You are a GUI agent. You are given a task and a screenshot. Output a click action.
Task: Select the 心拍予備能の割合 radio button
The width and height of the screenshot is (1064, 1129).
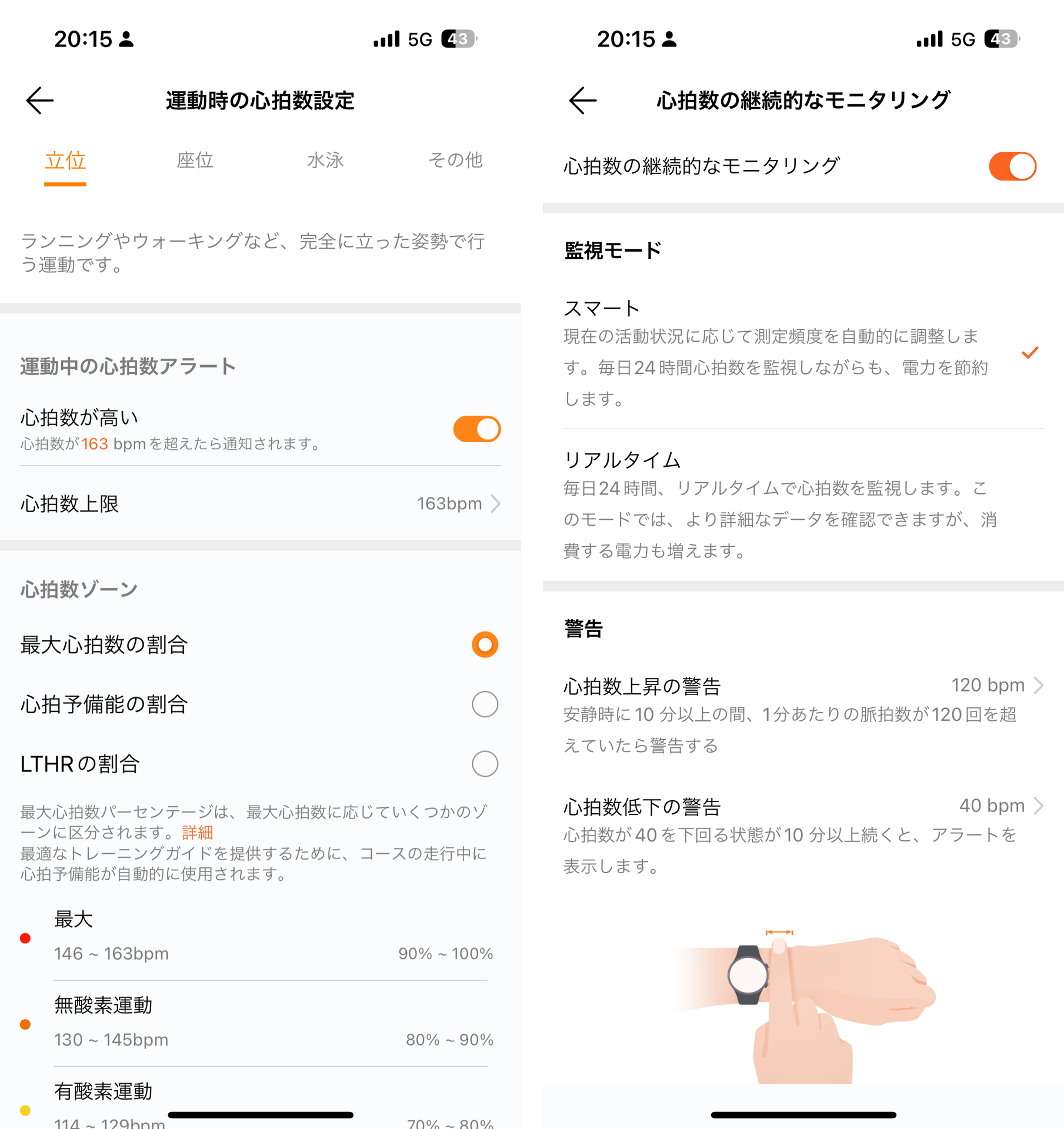click(484, 704)
